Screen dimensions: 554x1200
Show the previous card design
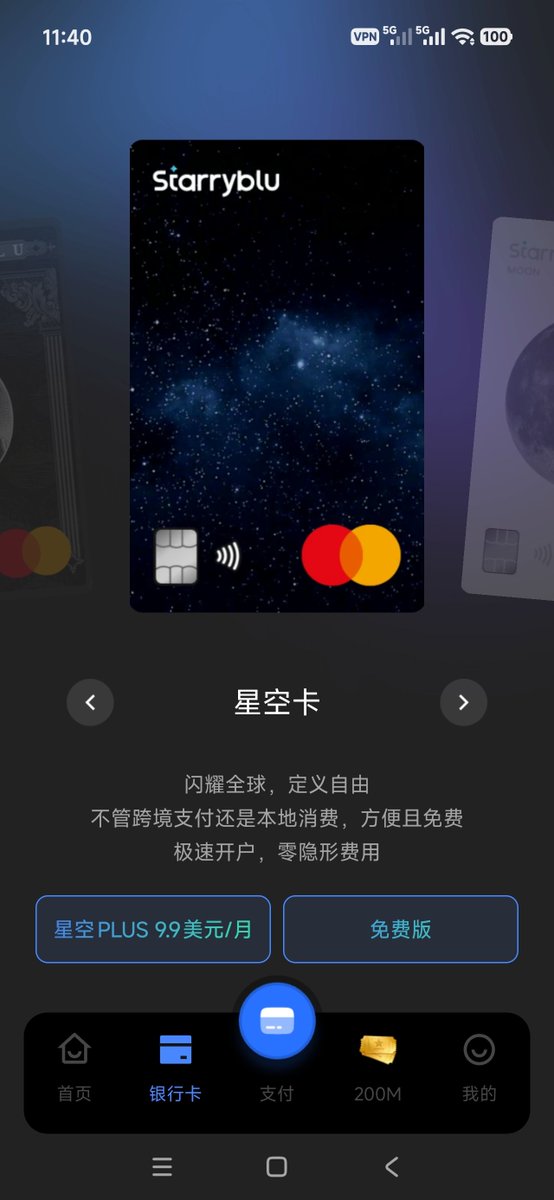(90, 702)
